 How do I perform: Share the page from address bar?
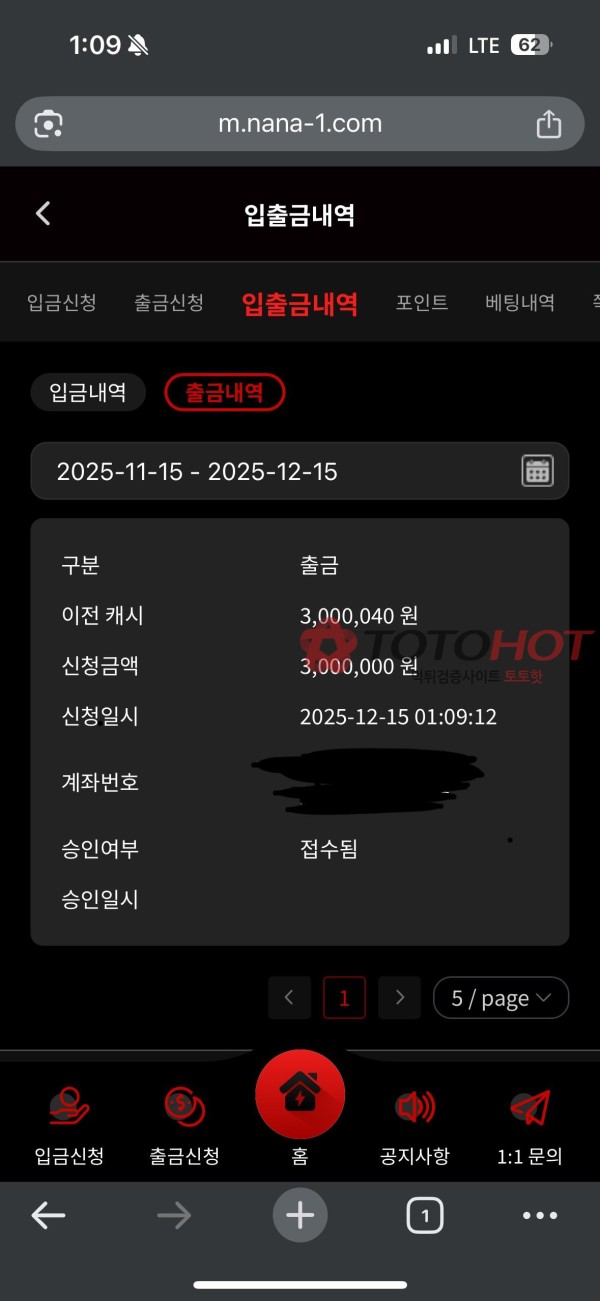pos(548,124)
